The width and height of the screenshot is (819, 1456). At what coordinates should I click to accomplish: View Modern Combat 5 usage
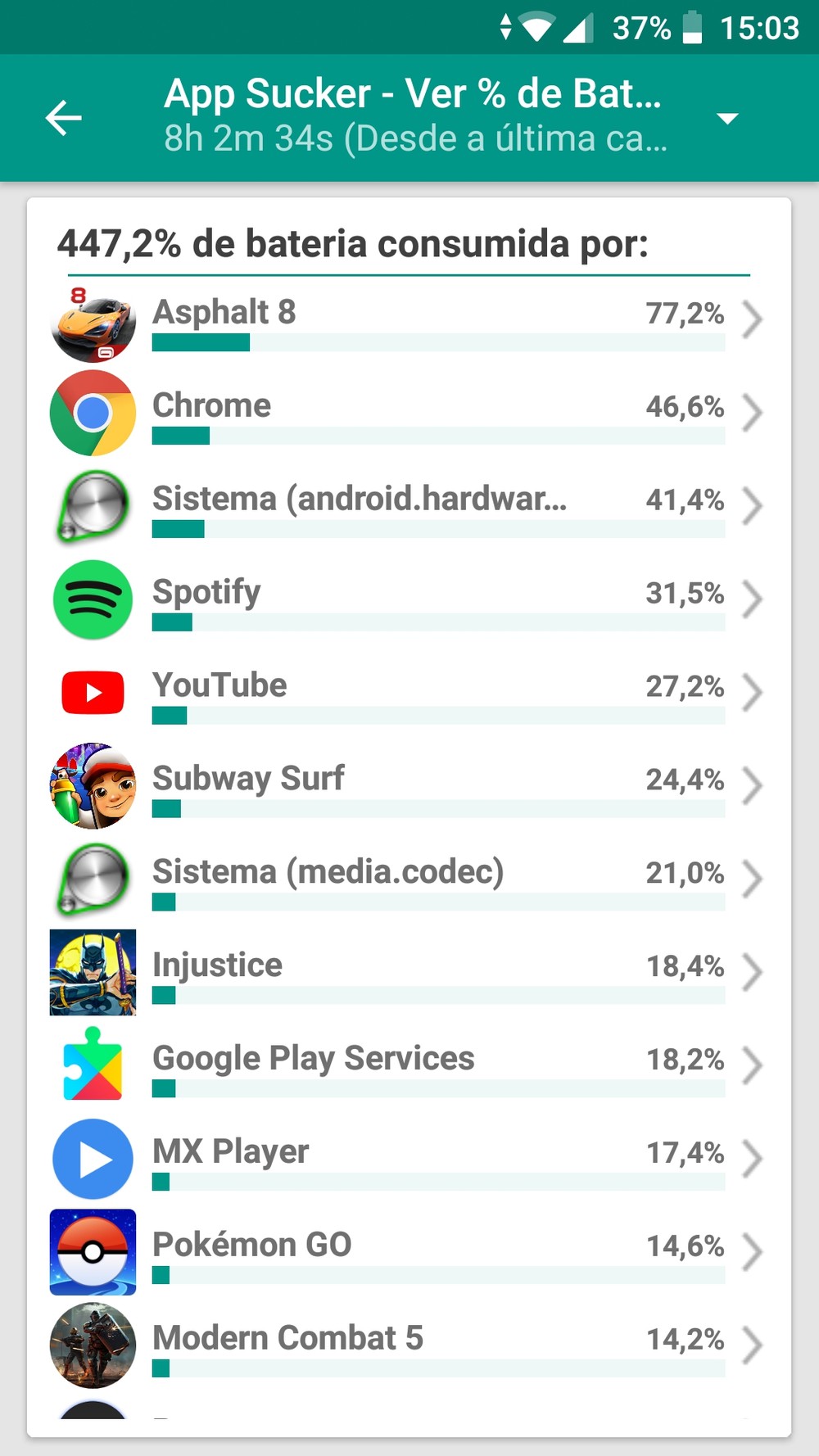(x=409, y=1346)
